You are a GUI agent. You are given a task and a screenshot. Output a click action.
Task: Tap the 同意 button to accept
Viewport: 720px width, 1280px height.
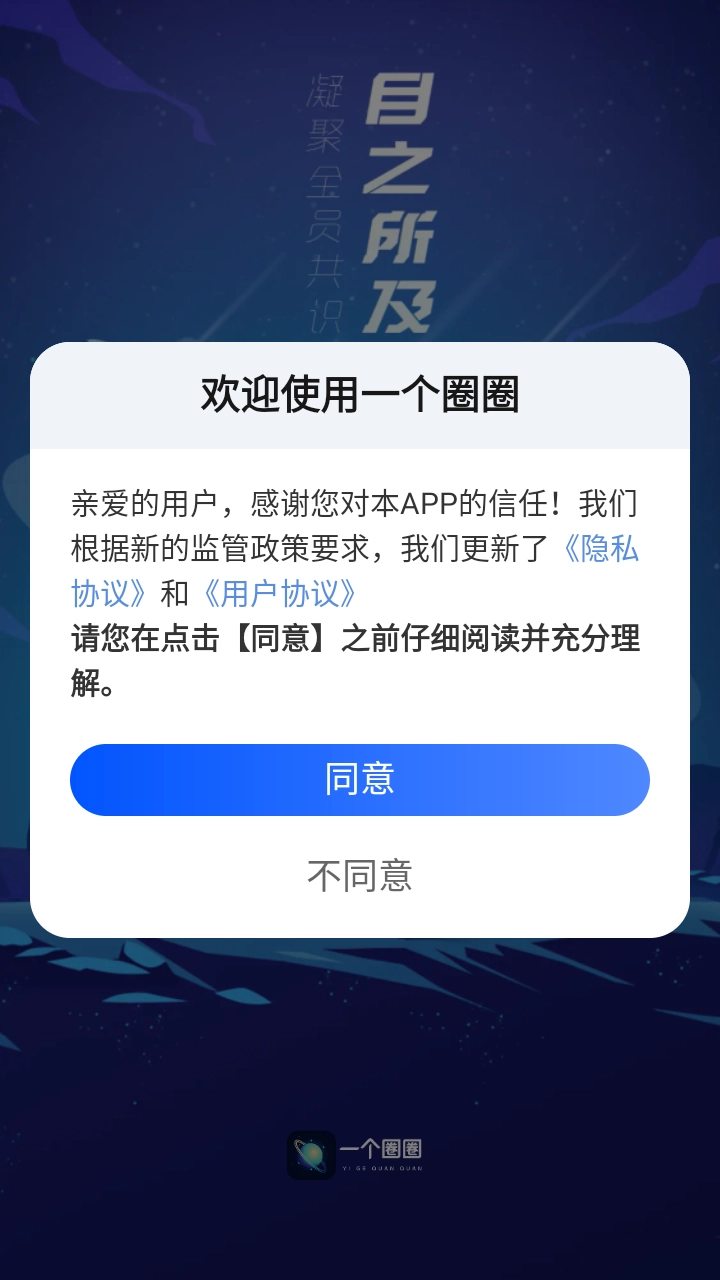point(360,780)
